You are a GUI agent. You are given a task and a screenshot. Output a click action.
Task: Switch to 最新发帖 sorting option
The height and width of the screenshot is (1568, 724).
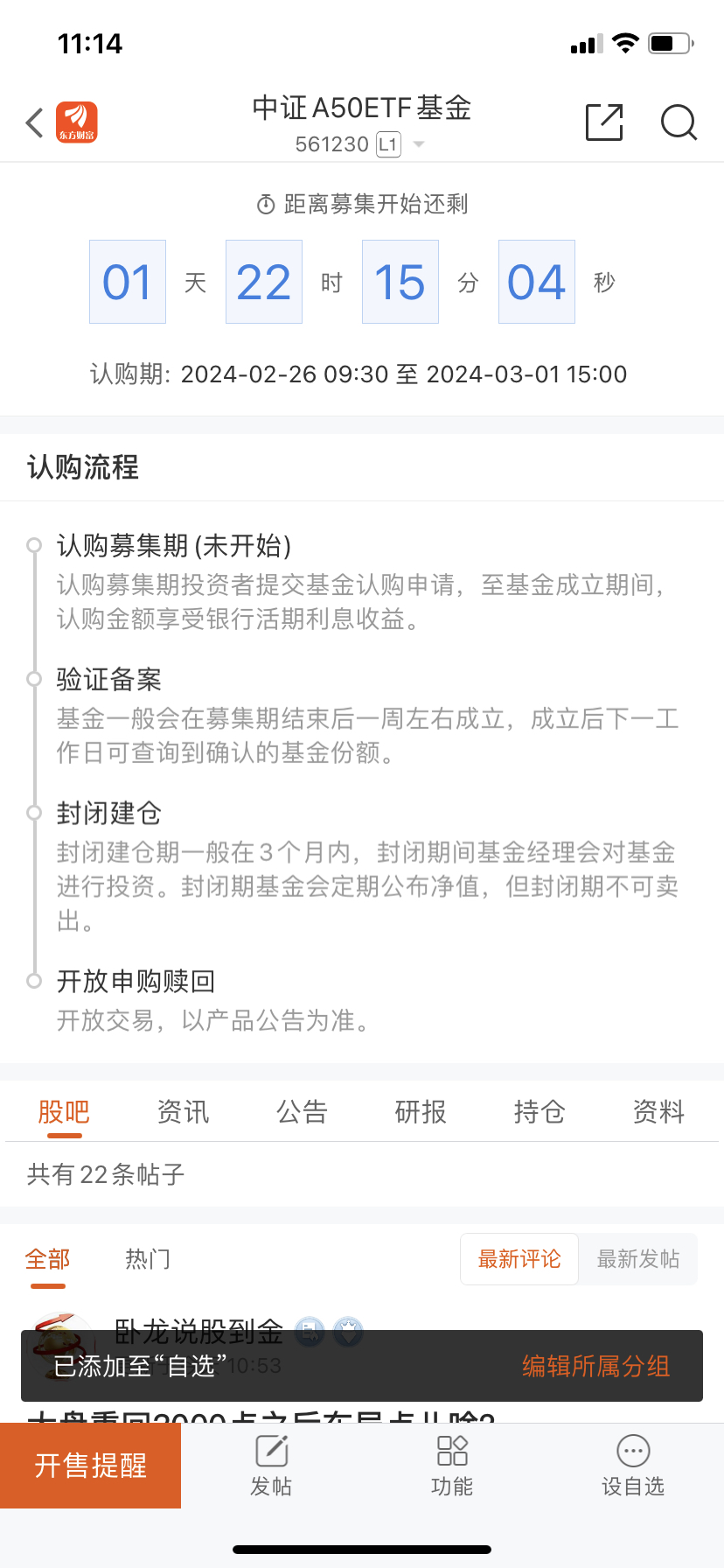click(639, 1258)
